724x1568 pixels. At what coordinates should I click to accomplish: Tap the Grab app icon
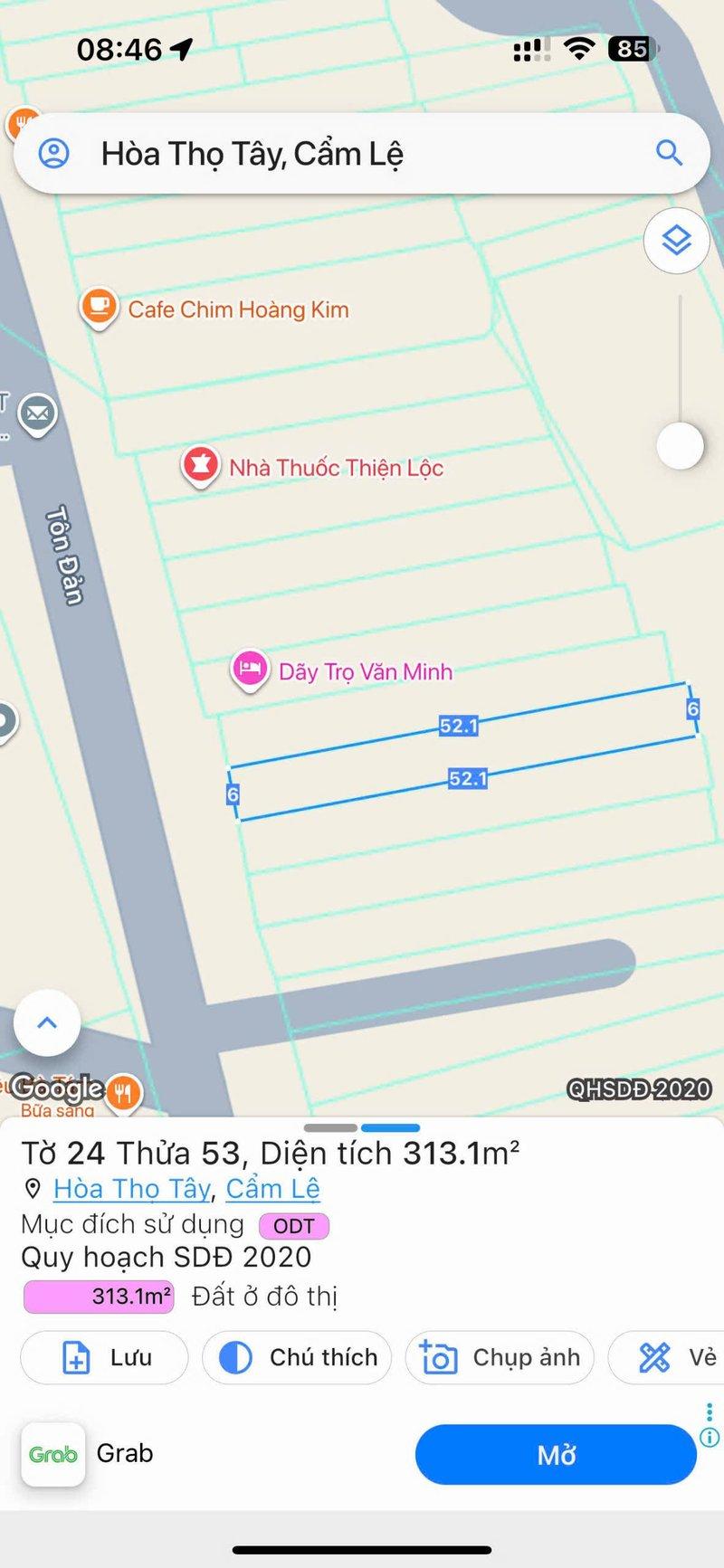[x=52, y=1454]
